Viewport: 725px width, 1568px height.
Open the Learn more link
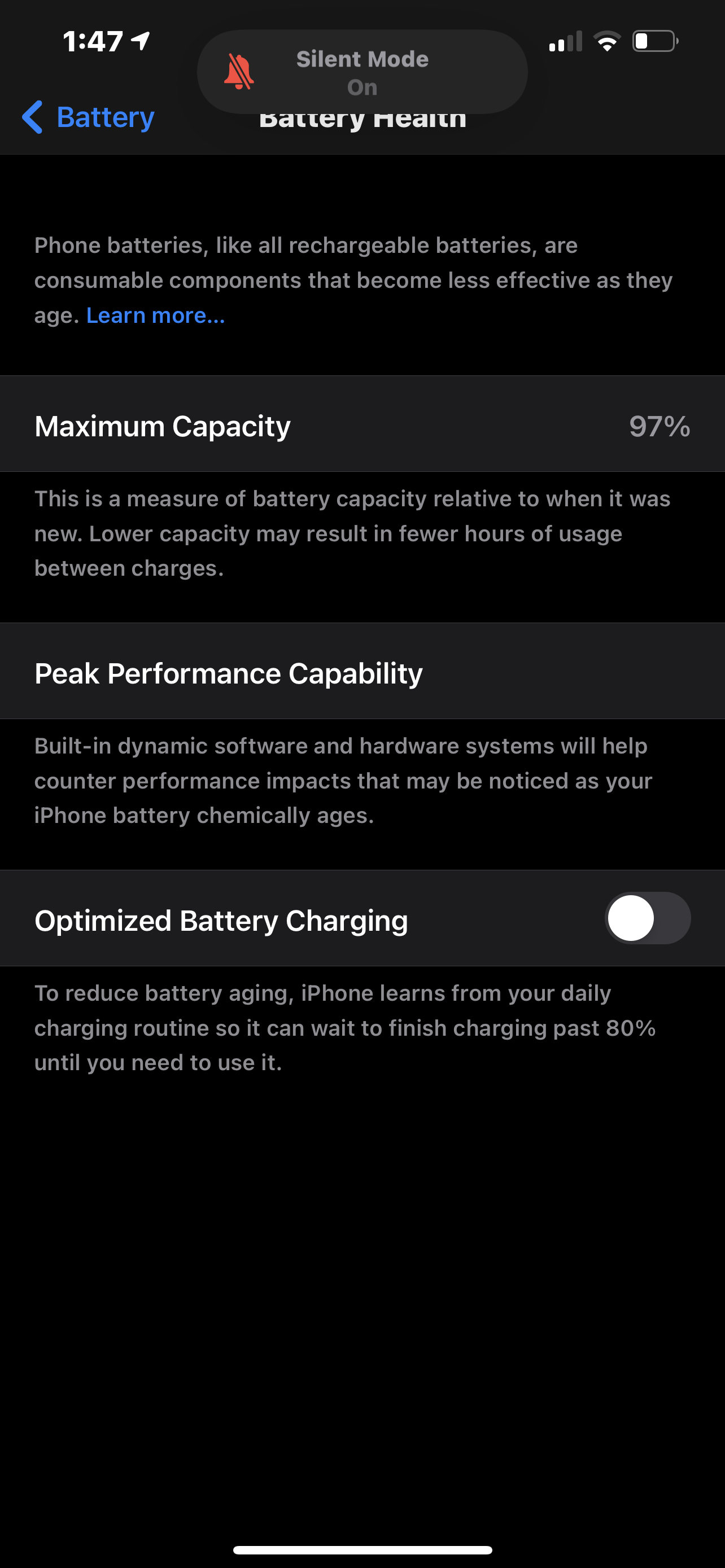click(x=155, y=316)
